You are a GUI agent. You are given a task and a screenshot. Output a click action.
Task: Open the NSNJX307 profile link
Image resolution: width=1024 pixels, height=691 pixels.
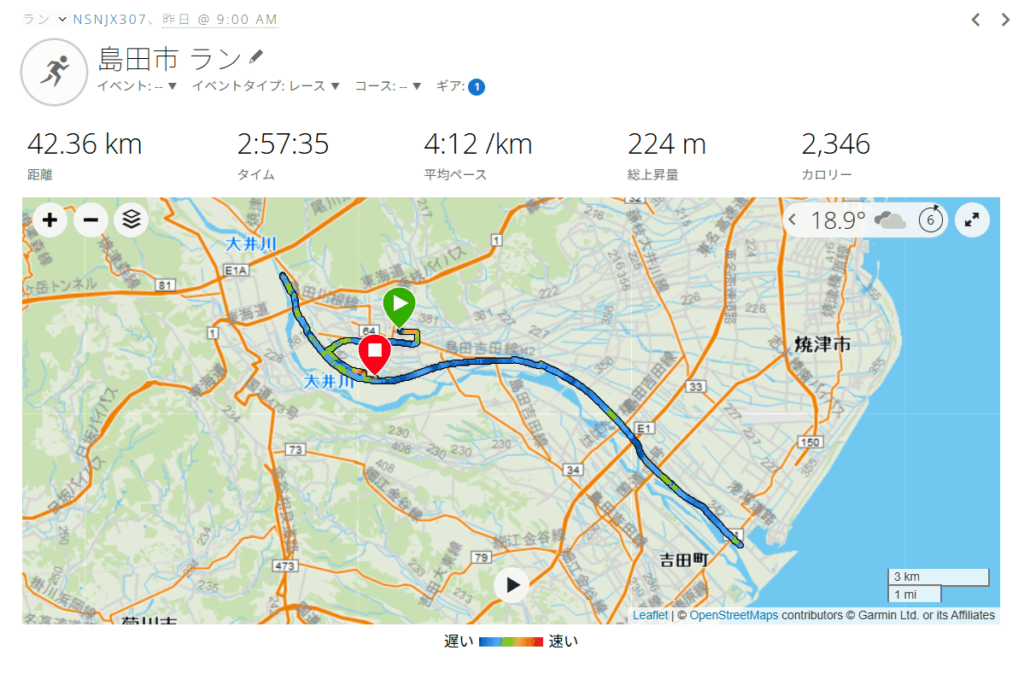coord(109,19)
